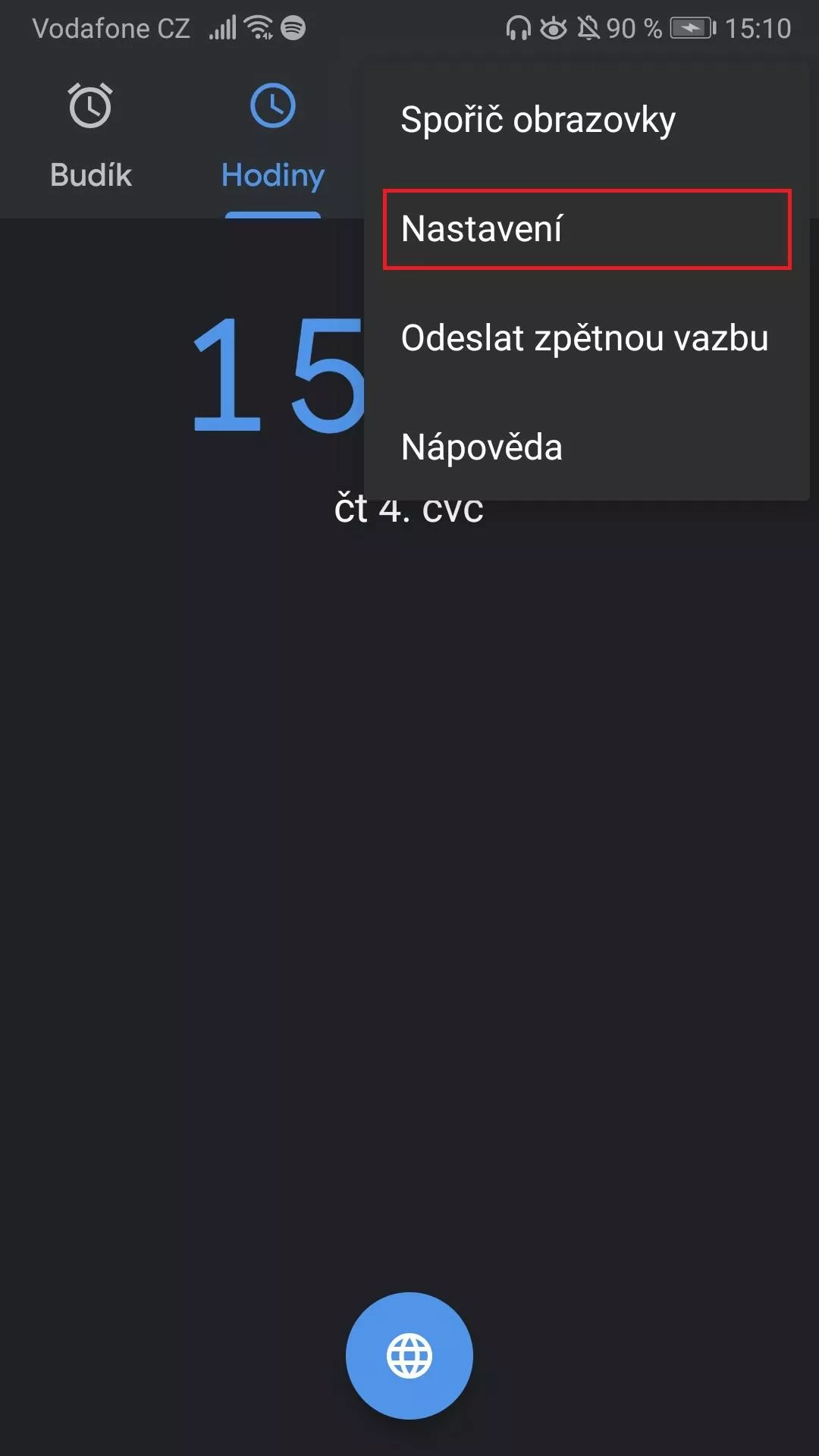Switch to the Budík tab
Image resolution: width=819 pixels, height=1456 pixels.
91,136
